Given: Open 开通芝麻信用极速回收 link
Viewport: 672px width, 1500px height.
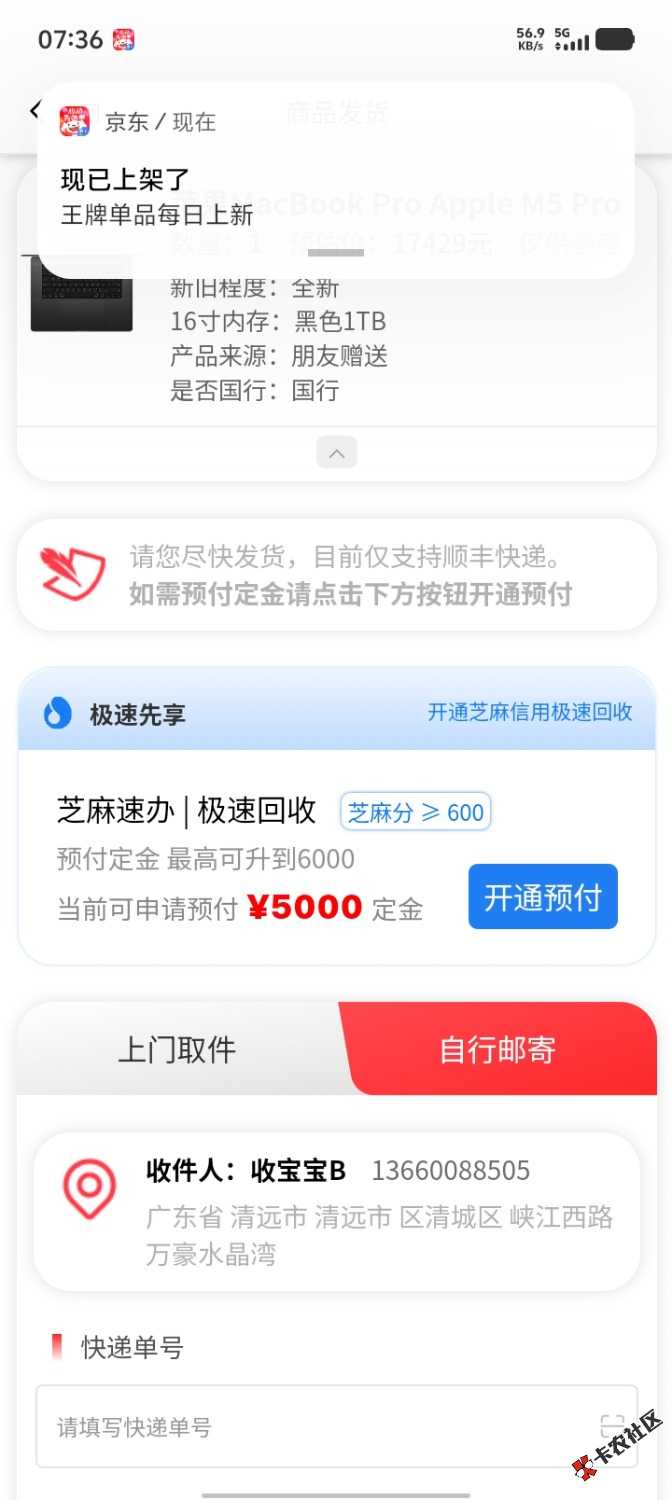Looking at the screenshot, I should coord(530,712).
